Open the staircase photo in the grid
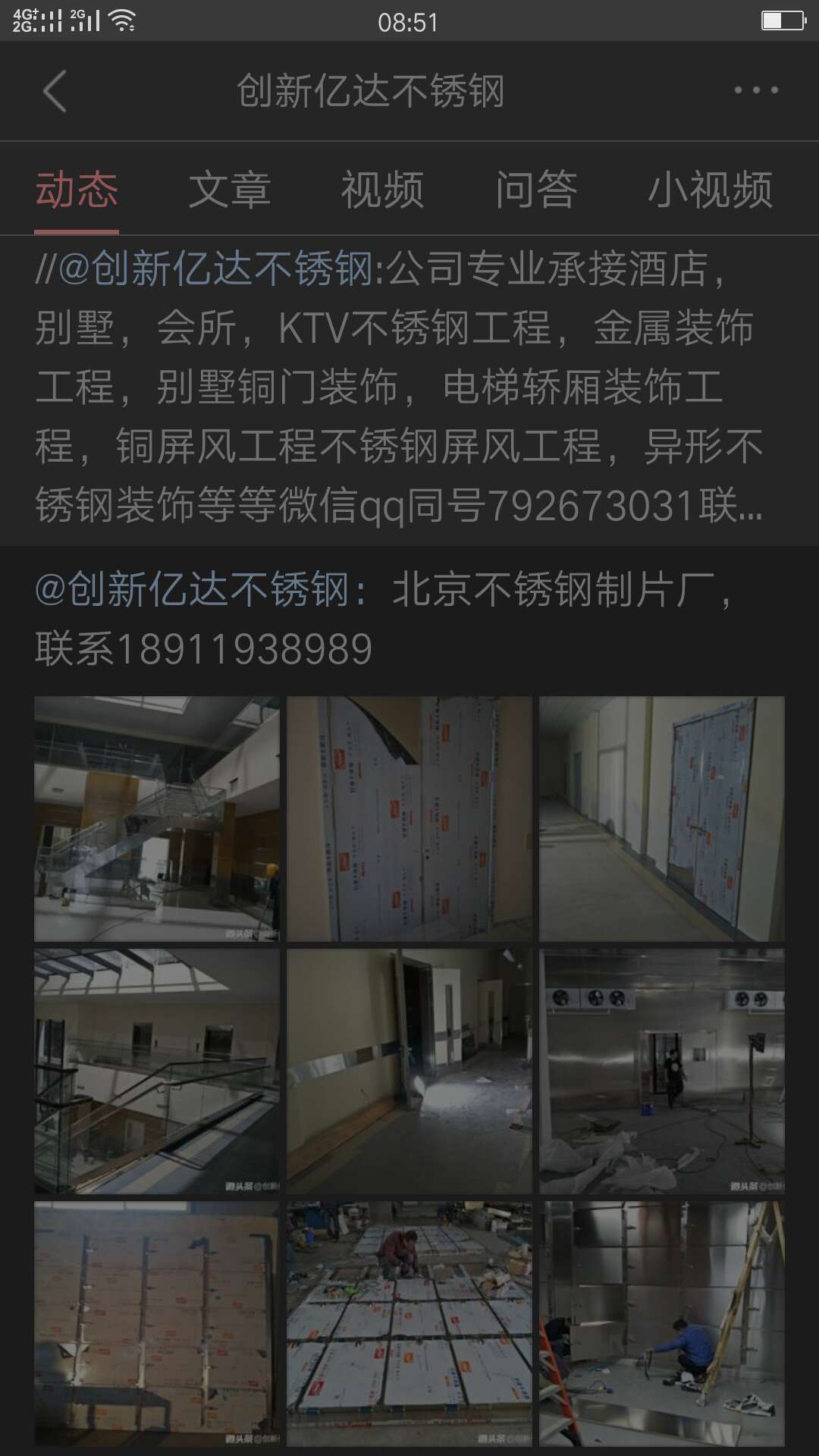 (157, 819)
